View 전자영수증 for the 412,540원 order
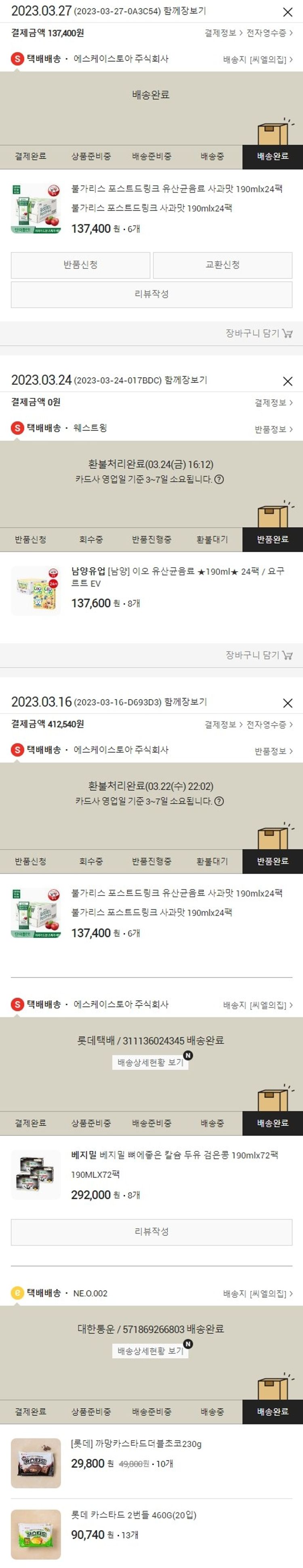 [269, 724]
